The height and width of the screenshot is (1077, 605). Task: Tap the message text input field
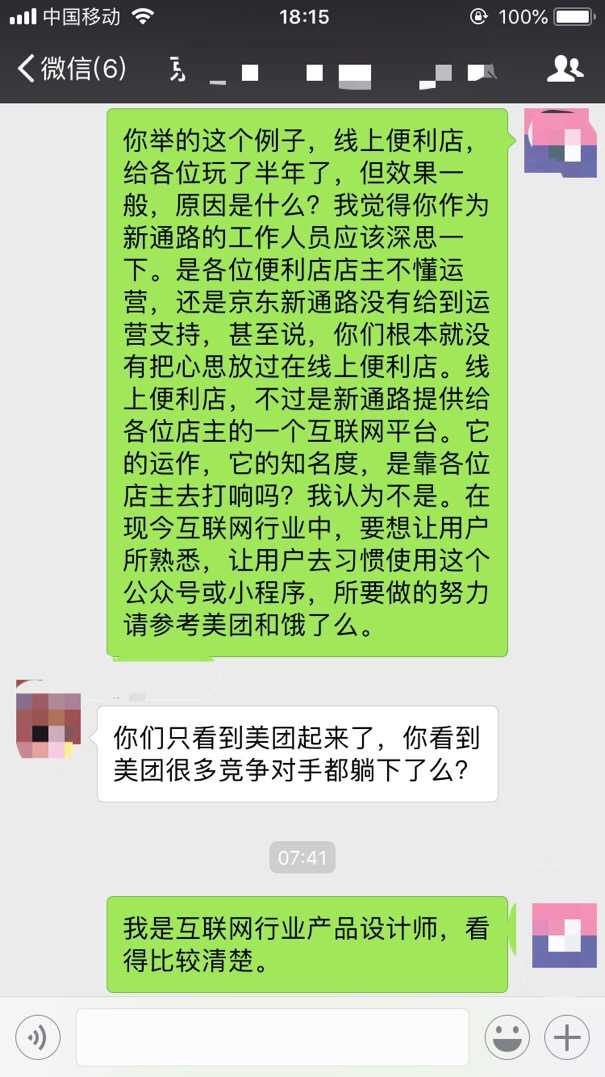[272, 1038]
